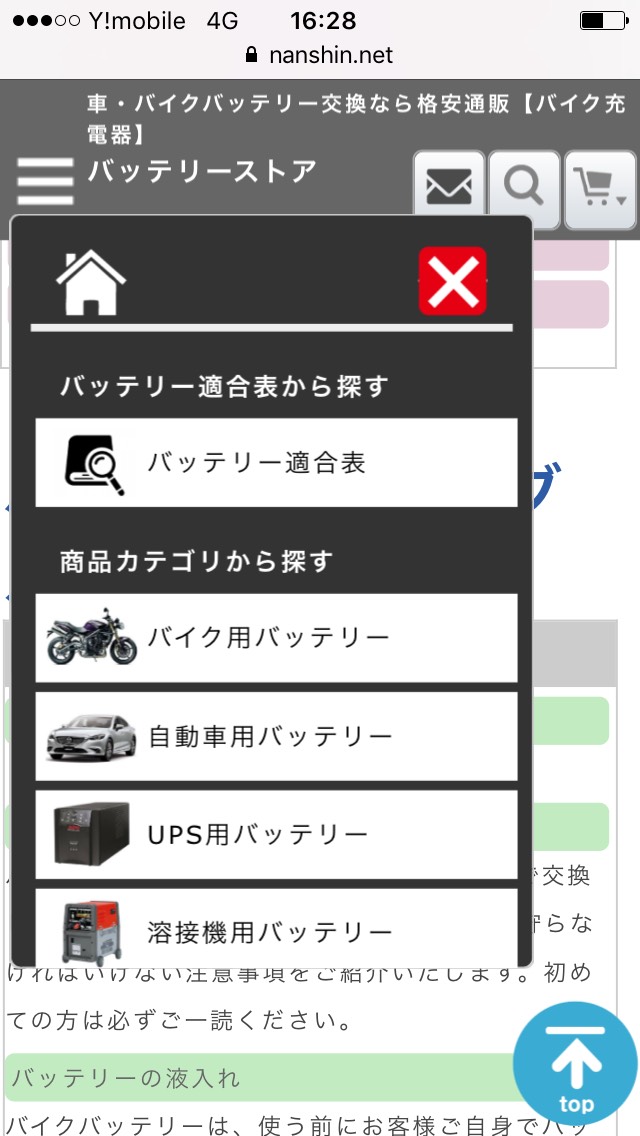Open UPS用バッテリー category

click(x=276, y=835)
